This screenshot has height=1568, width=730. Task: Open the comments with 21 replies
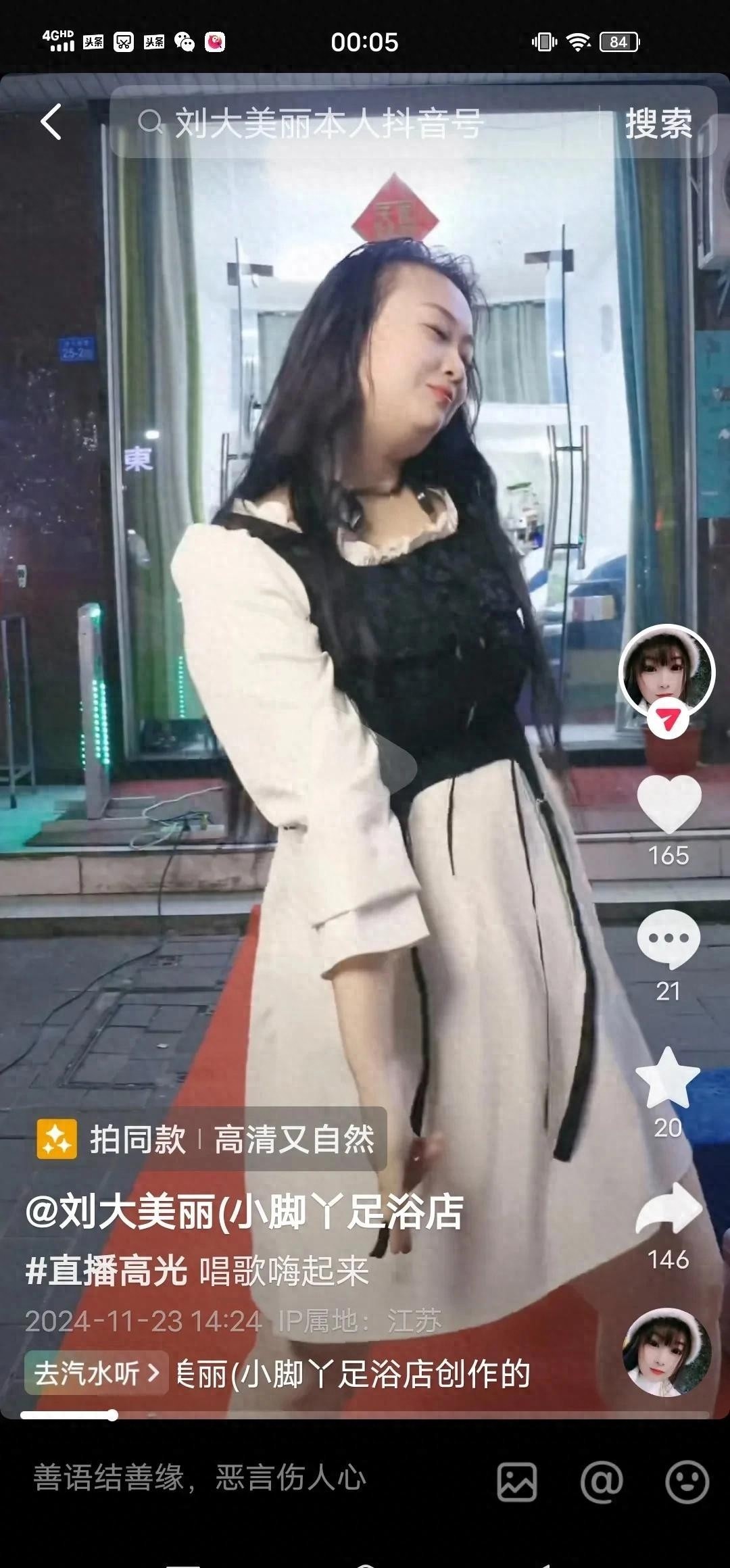[x=668, y=939]
